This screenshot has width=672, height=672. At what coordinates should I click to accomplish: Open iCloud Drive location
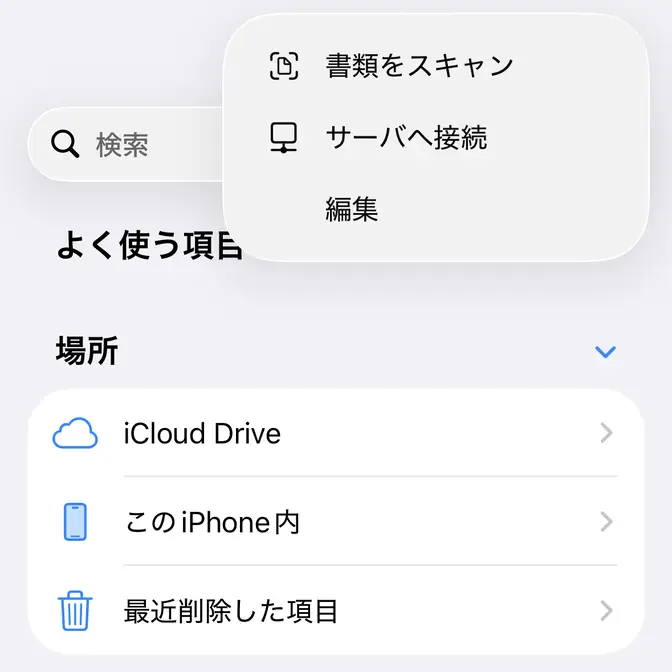click(x=336, y=434)
